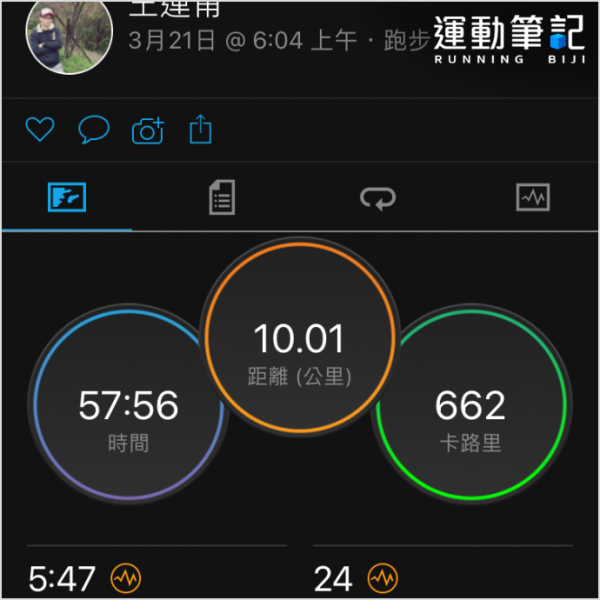Add a photo to this activity
This screenshot has height=600, width=600.
[x=148, y=130]
